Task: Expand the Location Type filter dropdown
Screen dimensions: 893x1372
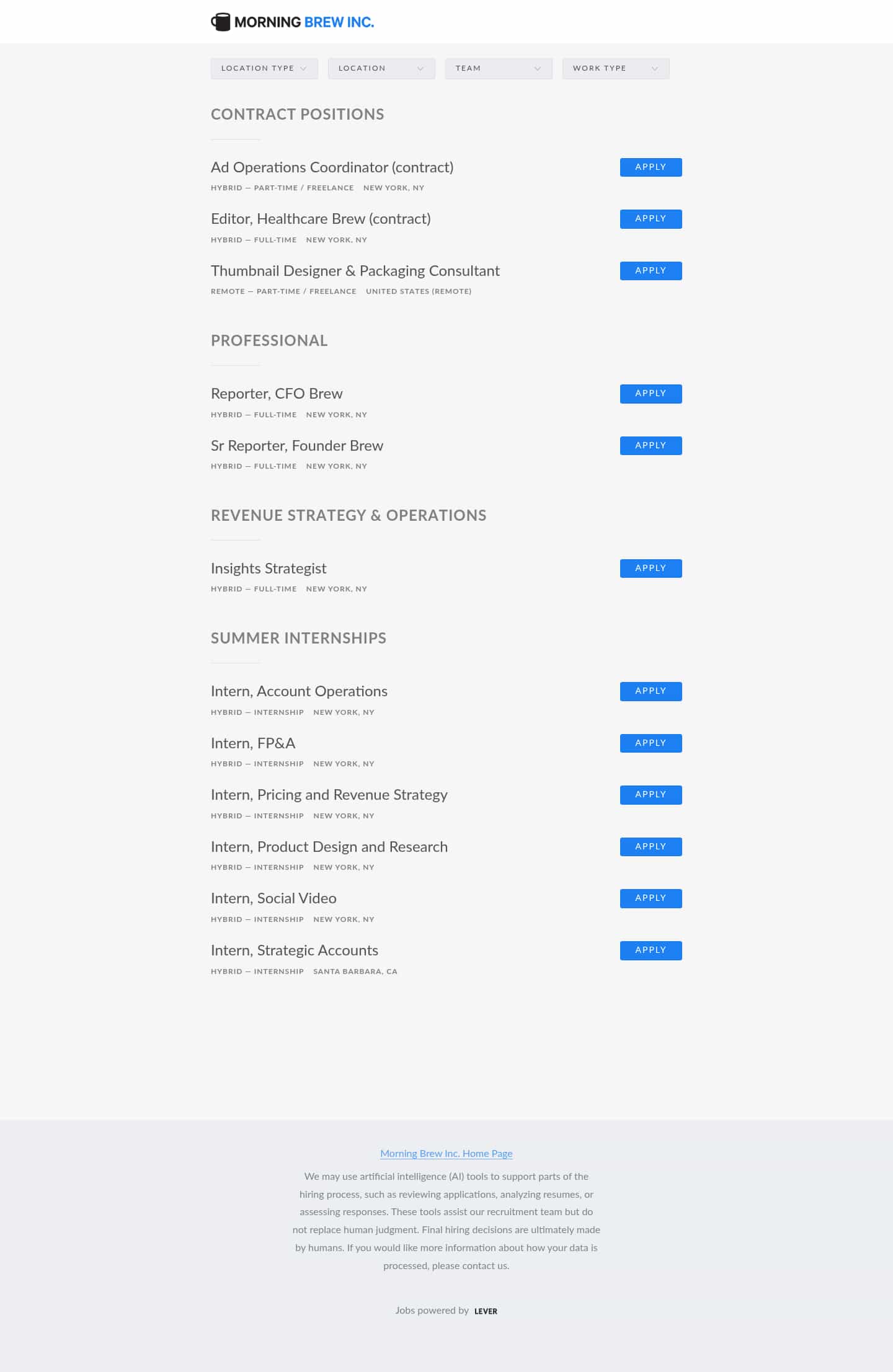Action: 264,68
